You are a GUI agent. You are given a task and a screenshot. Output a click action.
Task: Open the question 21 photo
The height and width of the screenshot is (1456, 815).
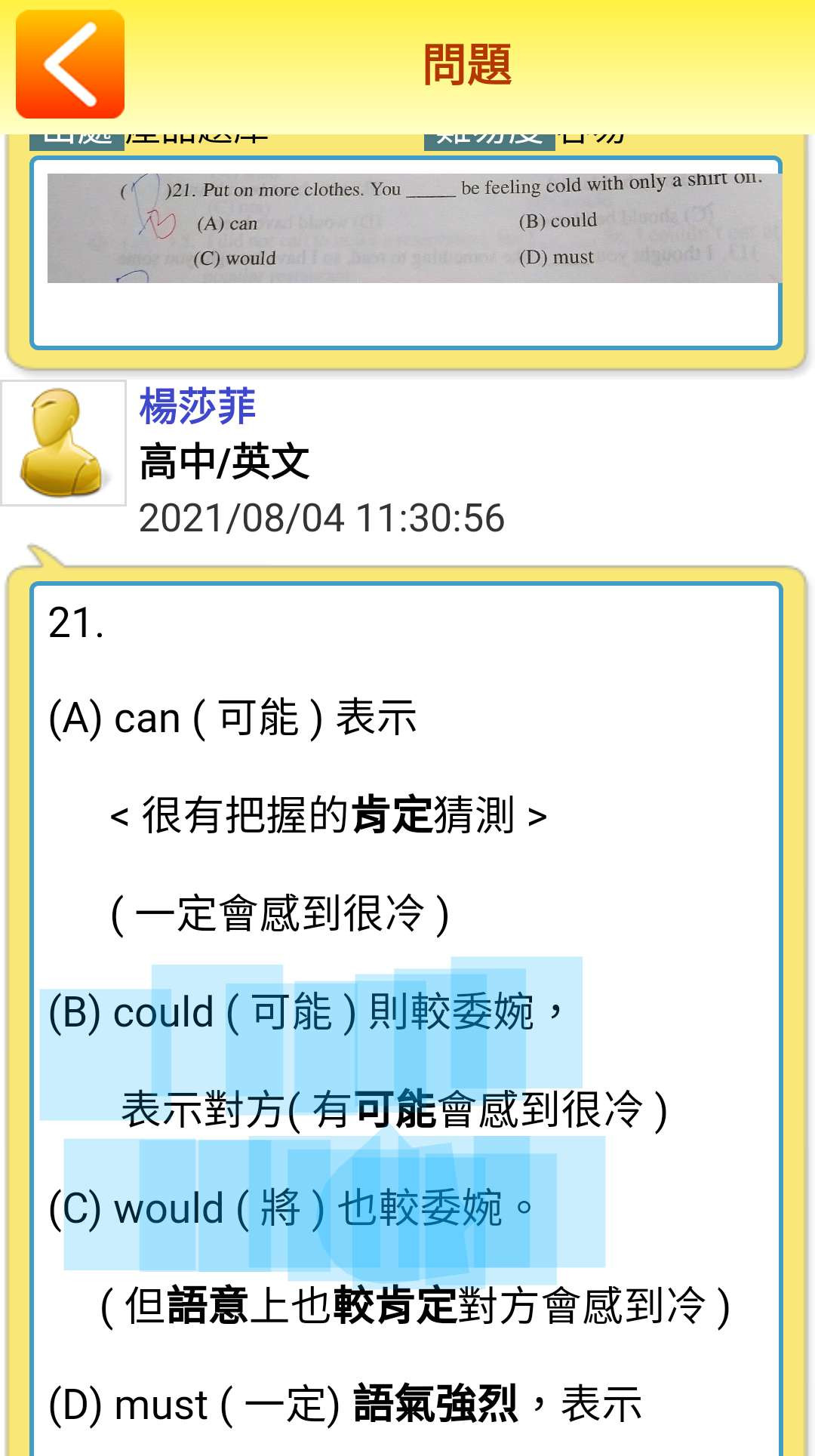coord(414,228)
